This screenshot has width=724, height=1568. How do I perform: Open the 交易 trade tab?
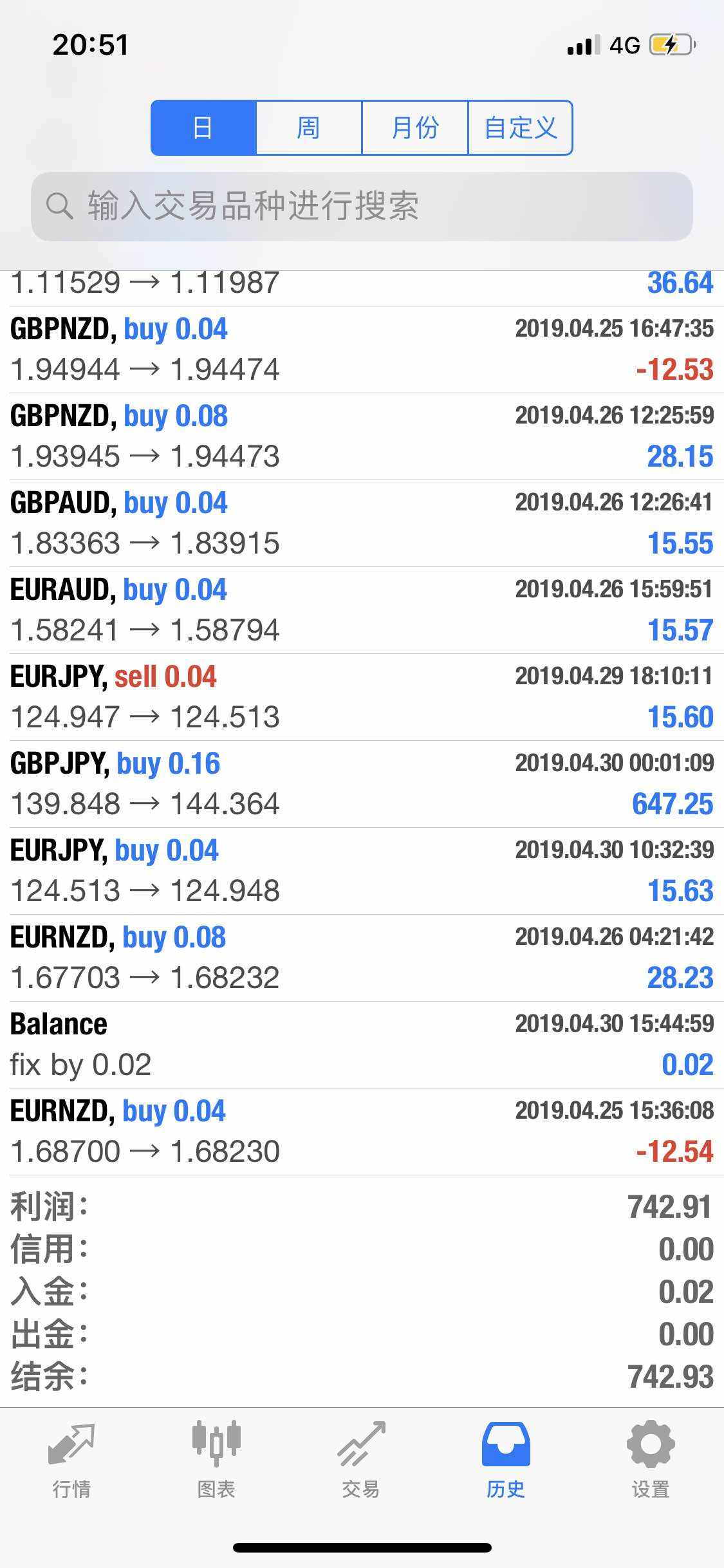[x=361, y=1460]
